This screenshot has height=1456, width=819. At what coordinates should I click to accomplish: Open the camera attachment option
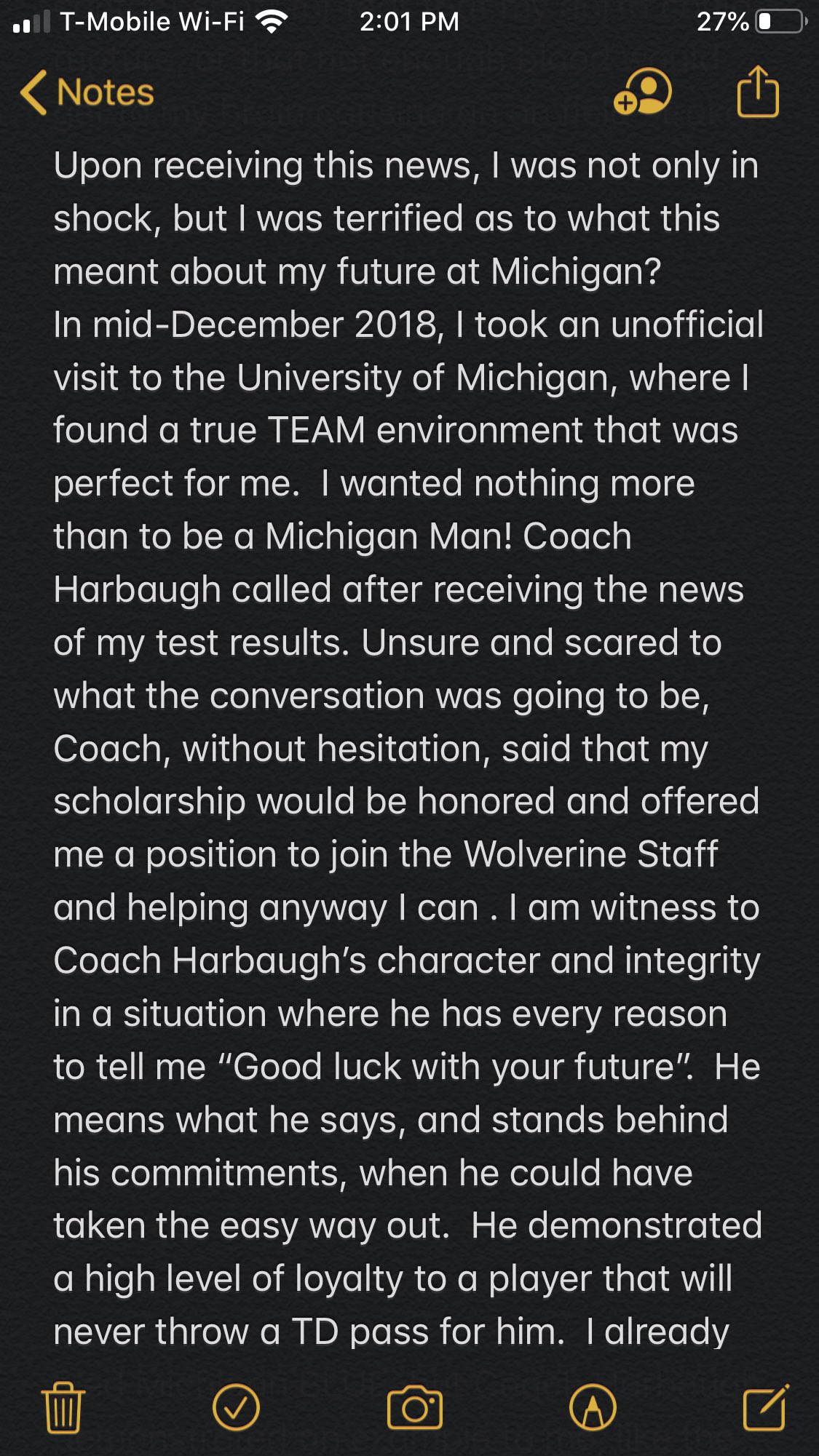pyautogui.click(x=415, y=1407)
